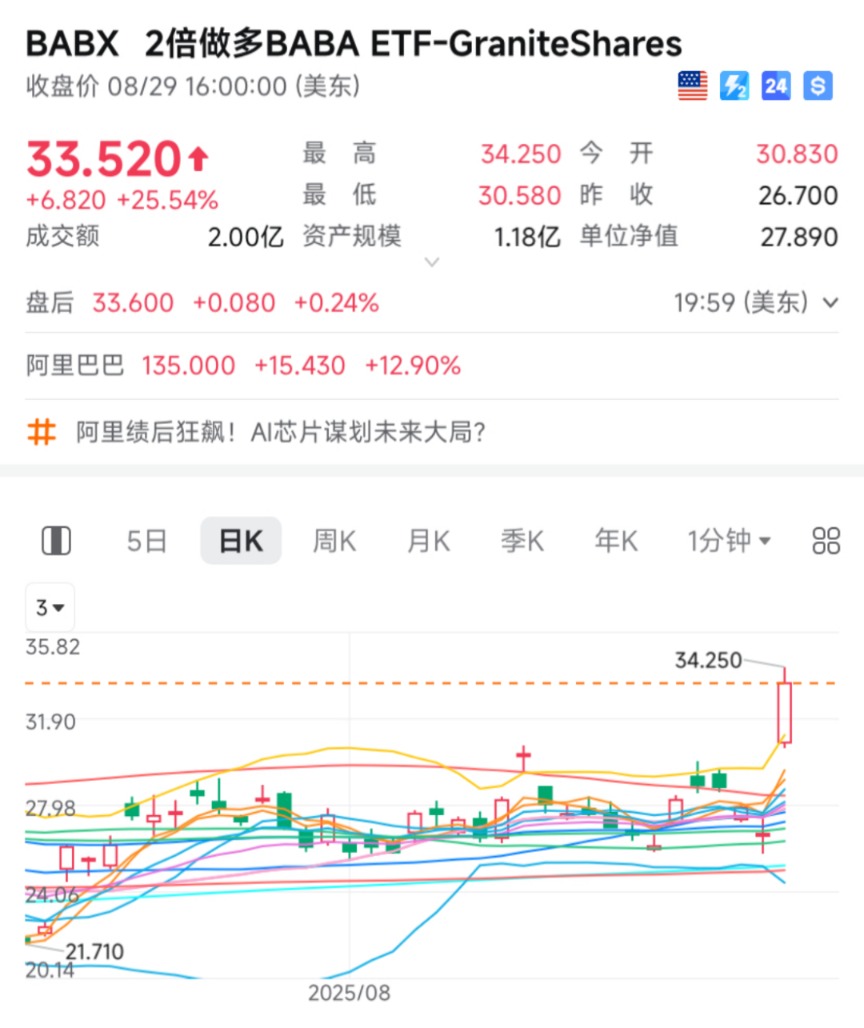The height and width of the screenshot is (1028, 864).
Task: Open the chart grid settings icon
Action: 826,542
